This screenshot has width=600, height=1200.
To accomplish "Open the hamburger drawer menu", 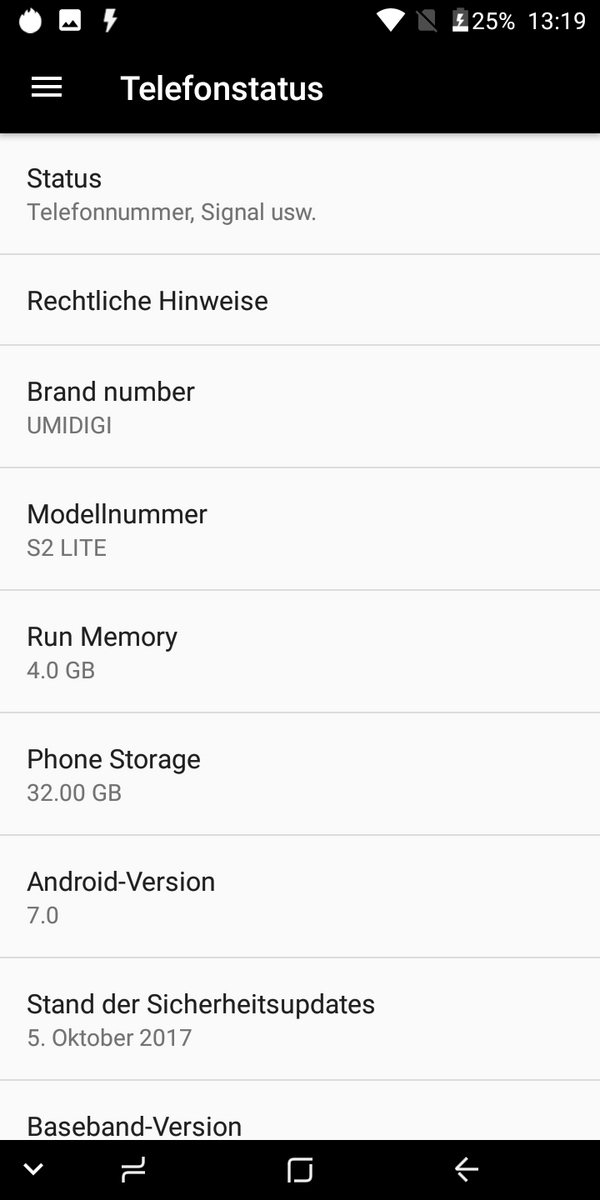I will pos(47,88).
